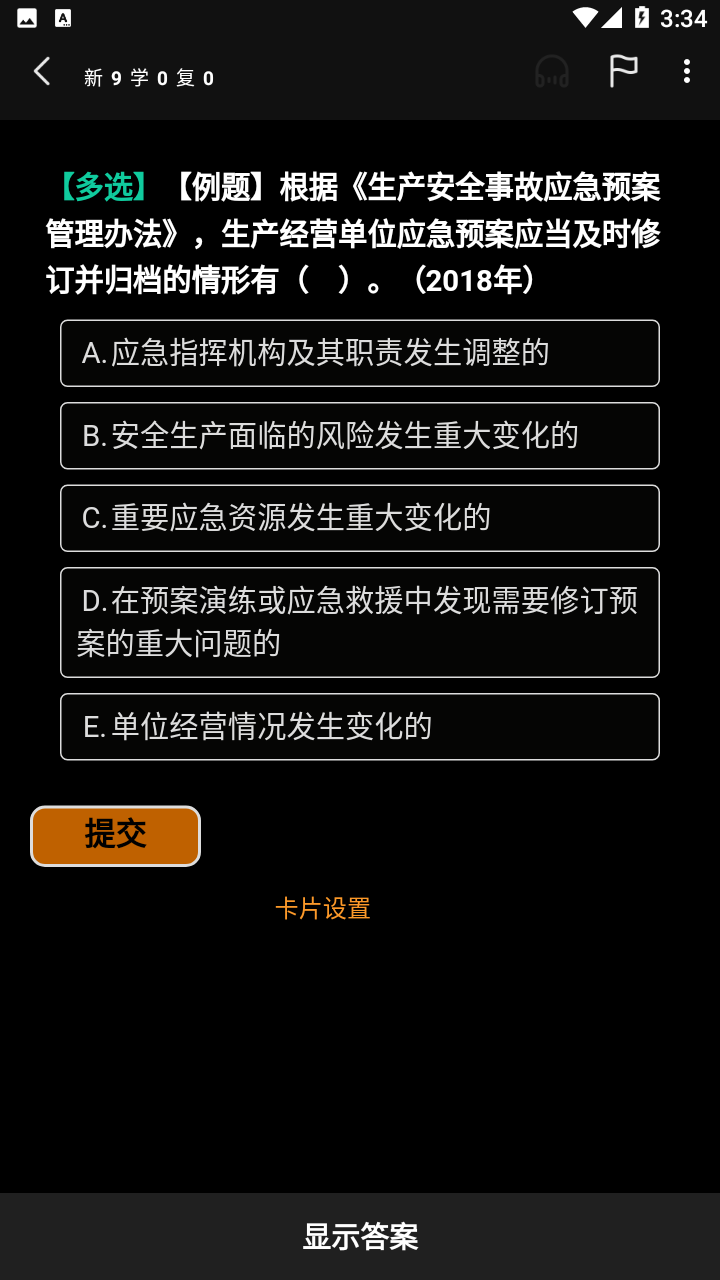720x1280 pixels.
Task: Choose option C 重要应急资源发生重大变化的
Action: pyautogui.click(x=360, y=518)
